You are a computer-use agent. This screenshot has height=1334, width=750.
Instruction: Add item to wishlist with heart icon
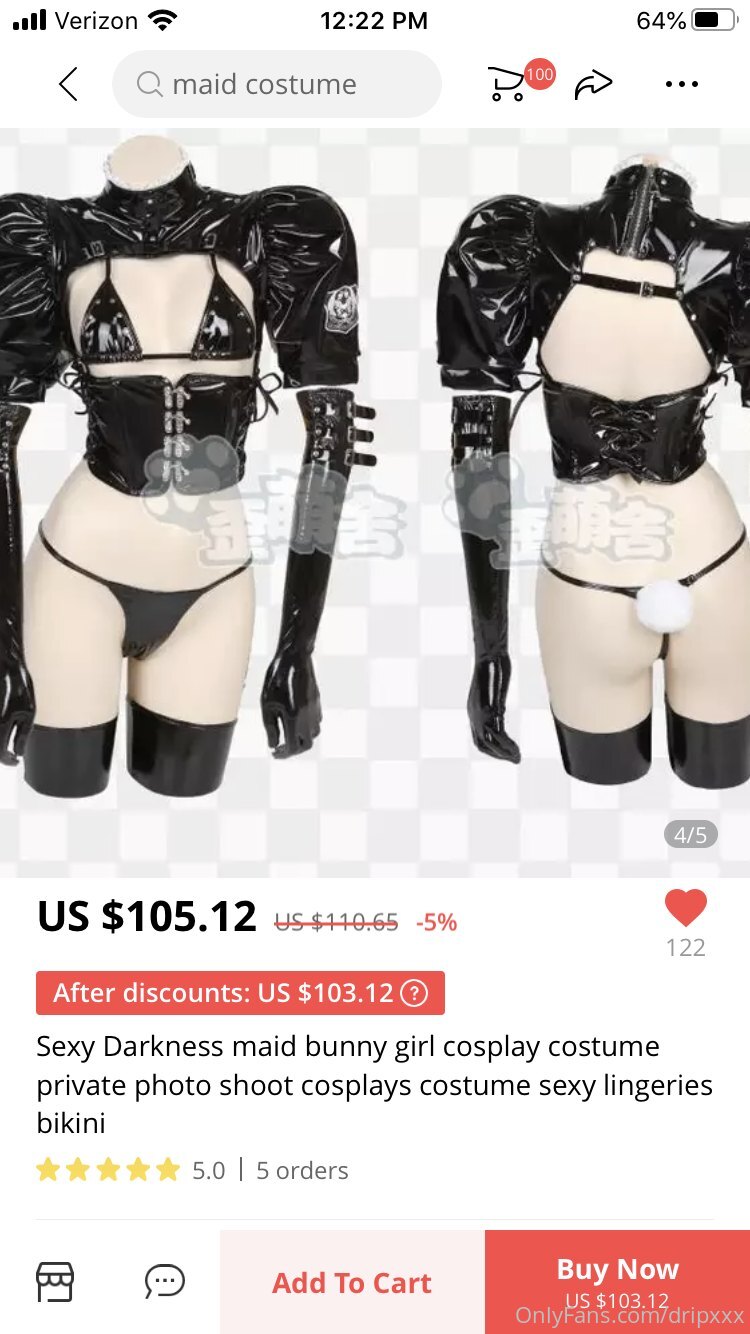point(686,908)
